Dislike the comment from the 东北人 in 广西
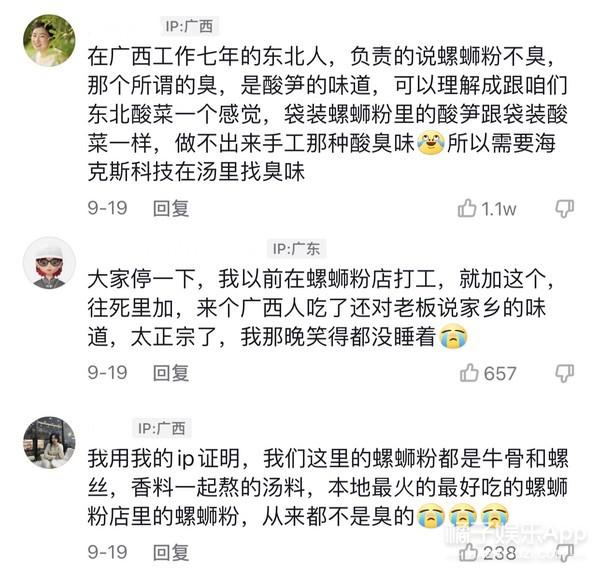600x575 pixels. 565,209
